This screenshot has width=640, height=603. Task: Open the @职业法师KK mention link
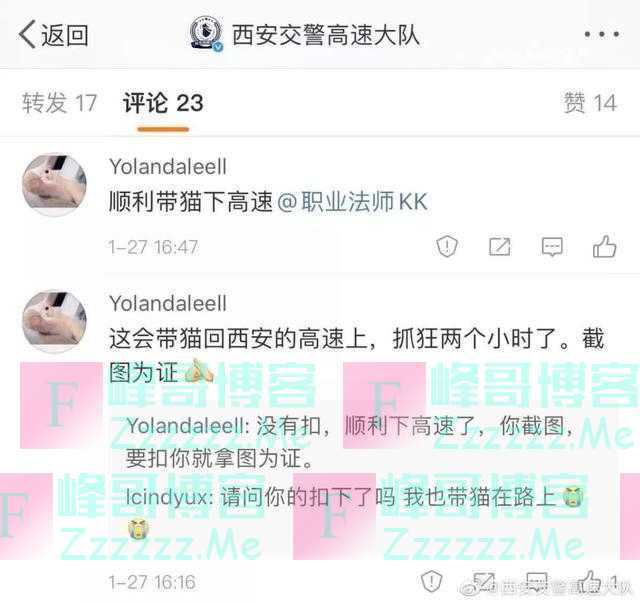click(353, 202)
